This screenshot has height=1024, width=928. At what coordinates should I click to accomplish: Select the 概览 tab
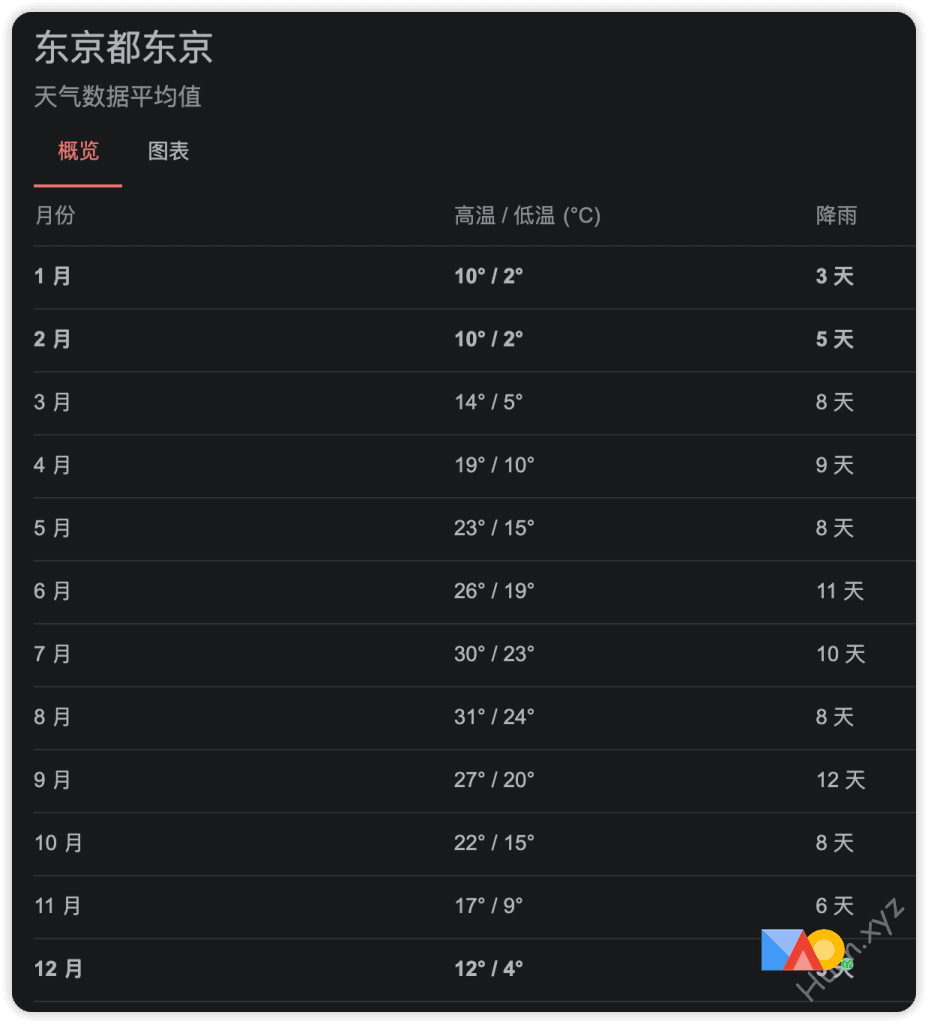pyautogui.click(x=78, y=152)
